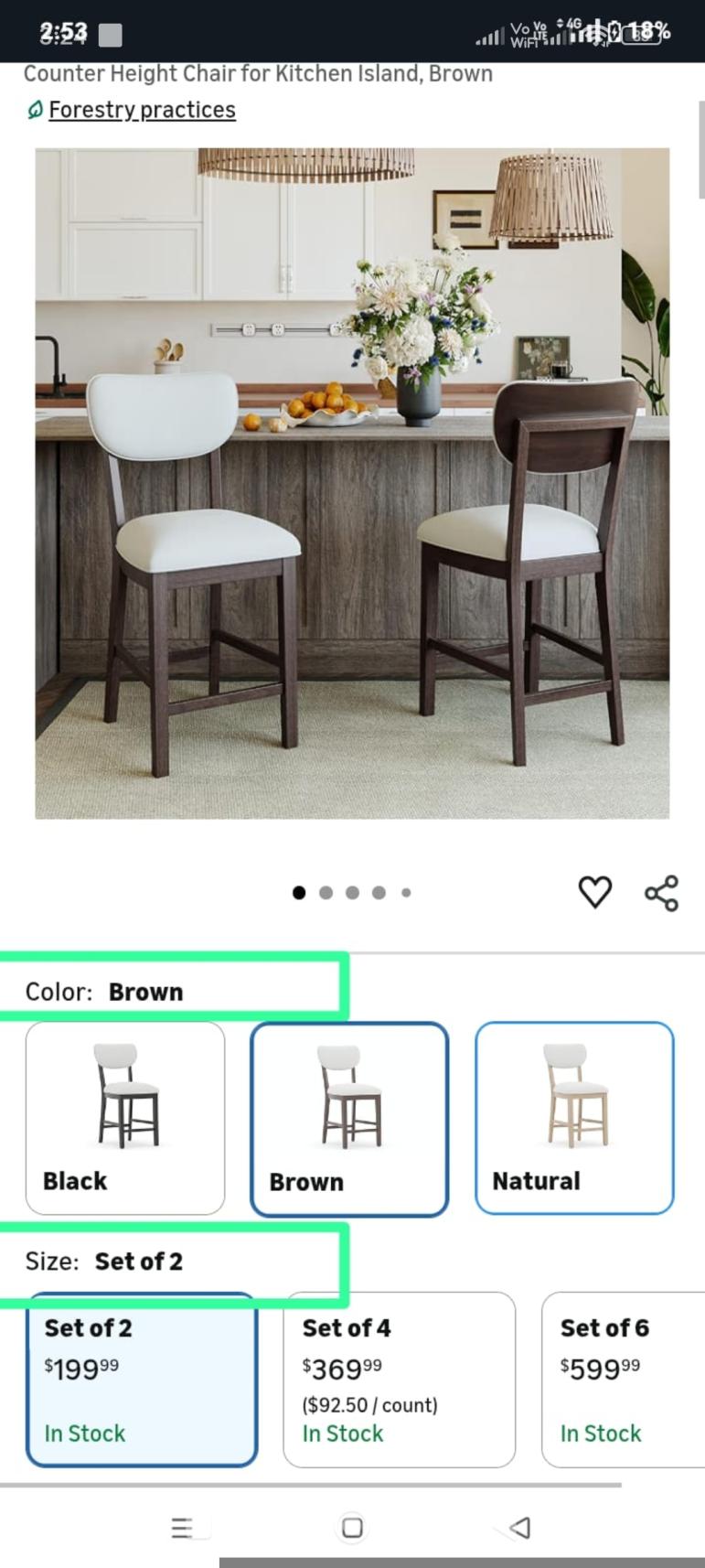
Task: Pick the Set of 6 size
Action: (x=622, y=1379)
